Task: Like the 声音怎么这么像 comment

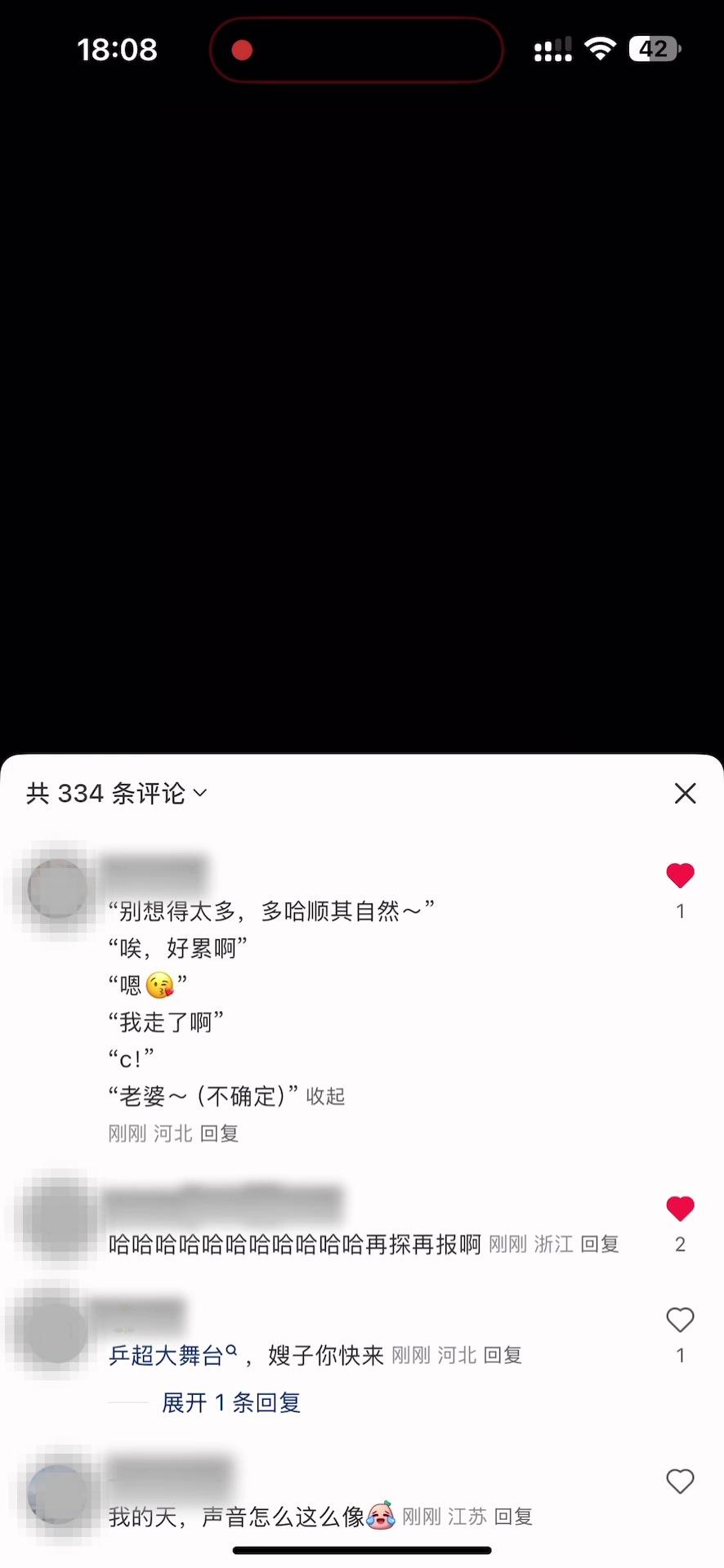Action: [680, 1481]
